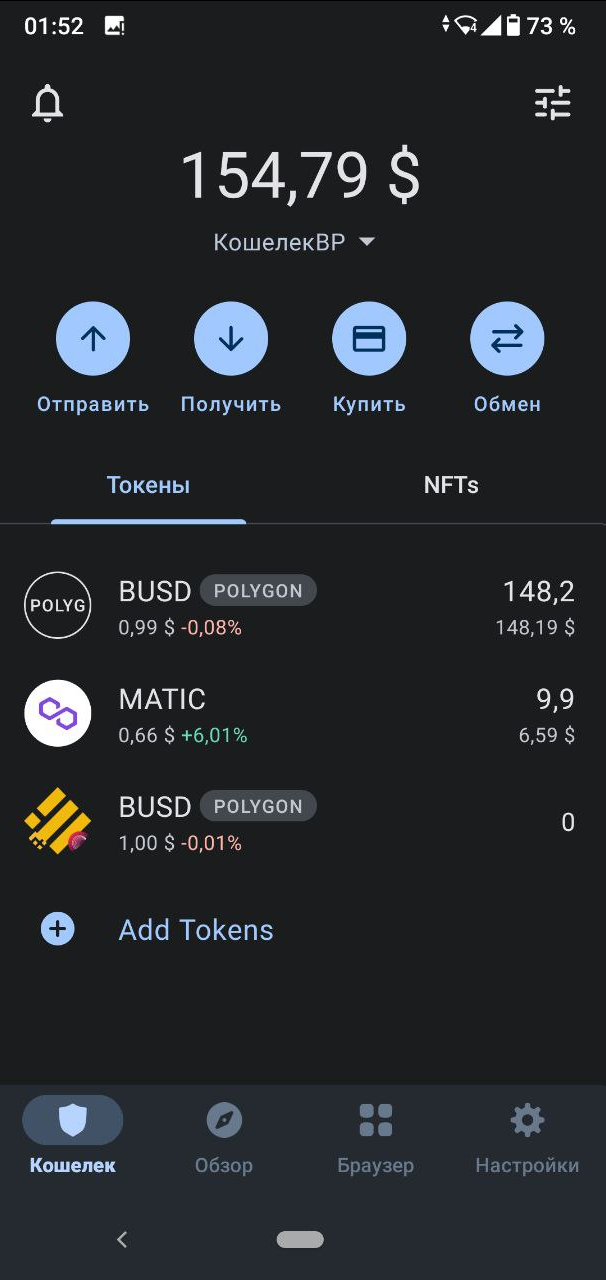Open the MATIC token row

point(303,714)
